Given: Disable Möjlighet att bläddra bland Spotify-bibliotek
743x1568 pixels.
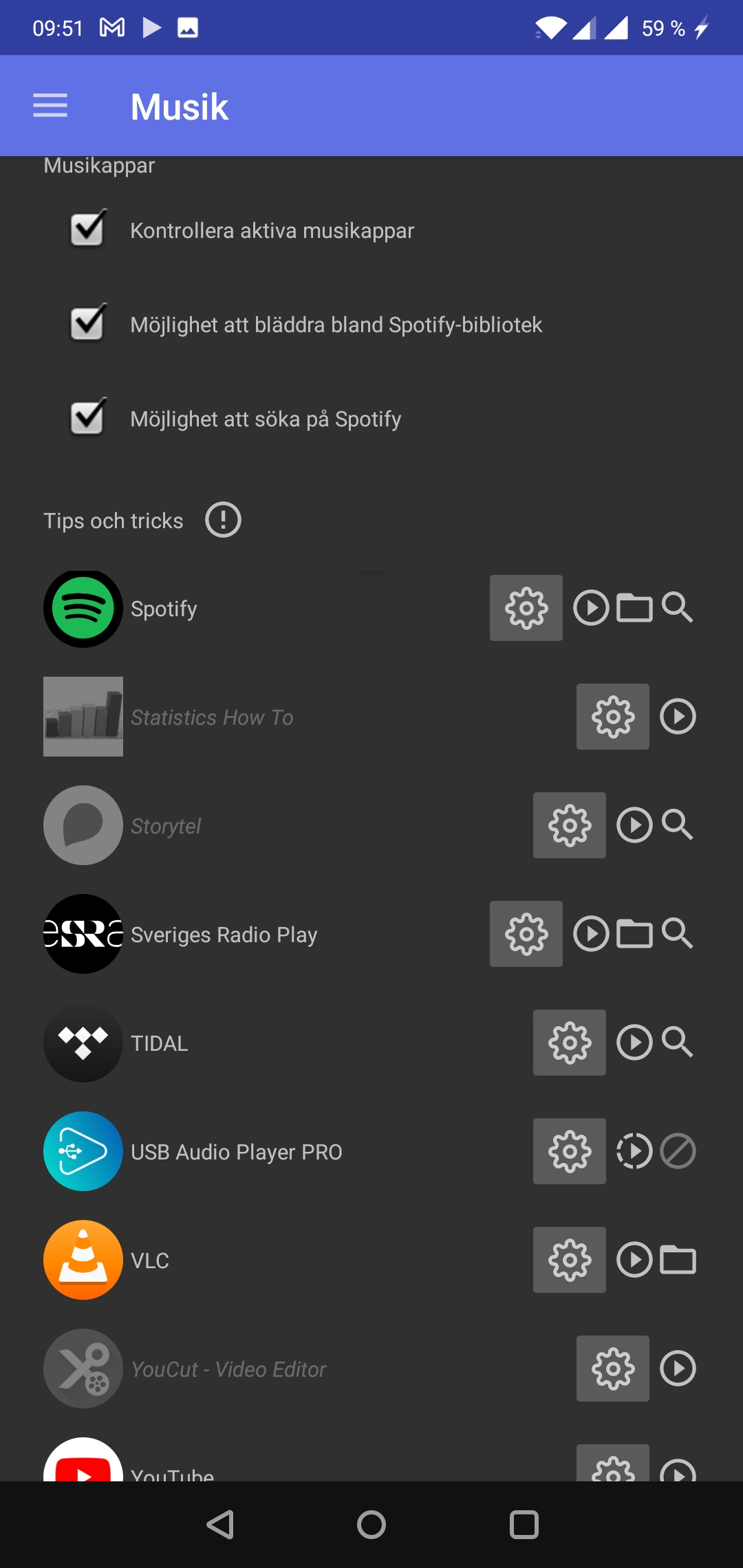Looking at the screenshot, I should tap(87, 324).
